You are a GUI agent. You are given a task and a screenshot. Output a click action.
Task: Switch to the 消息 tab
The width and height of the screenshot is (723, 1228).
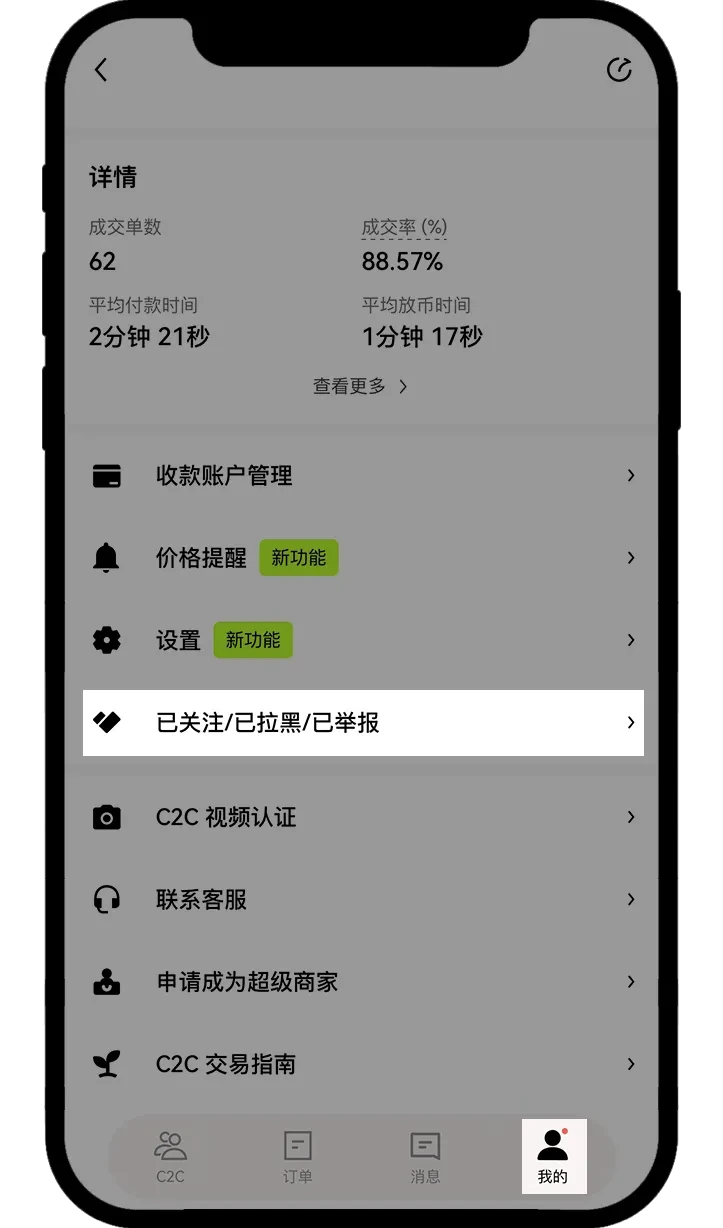[x=425, y=1157]
